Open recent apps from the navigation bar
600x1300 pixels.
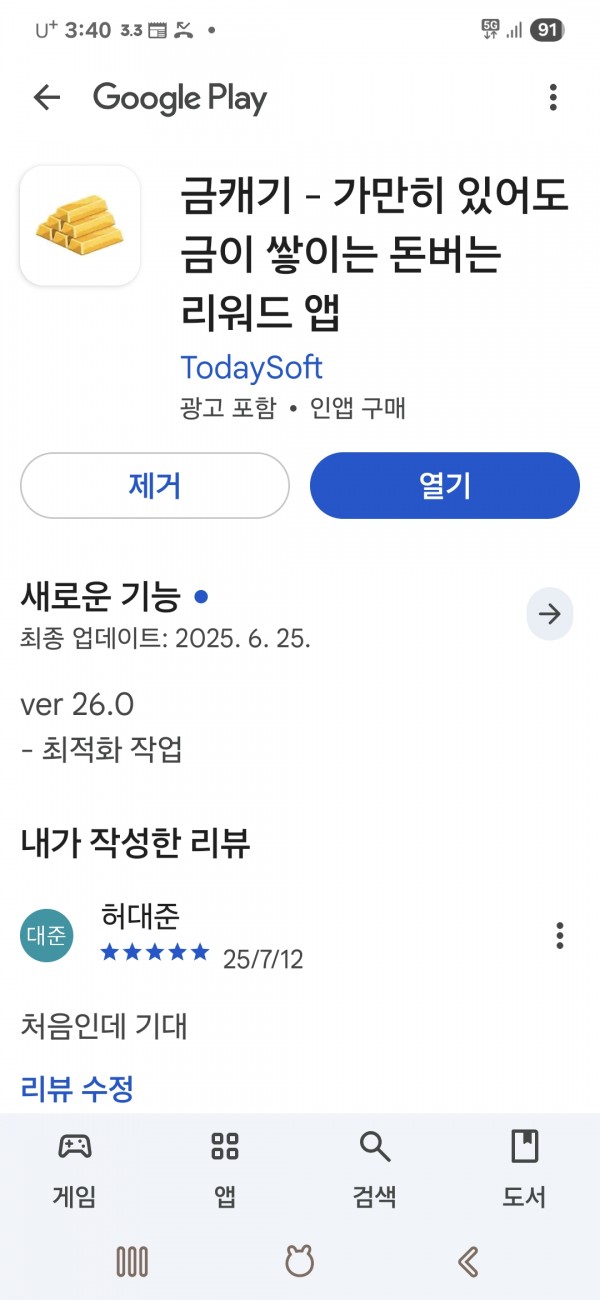pyautogui.click(x=132, y=1262)
